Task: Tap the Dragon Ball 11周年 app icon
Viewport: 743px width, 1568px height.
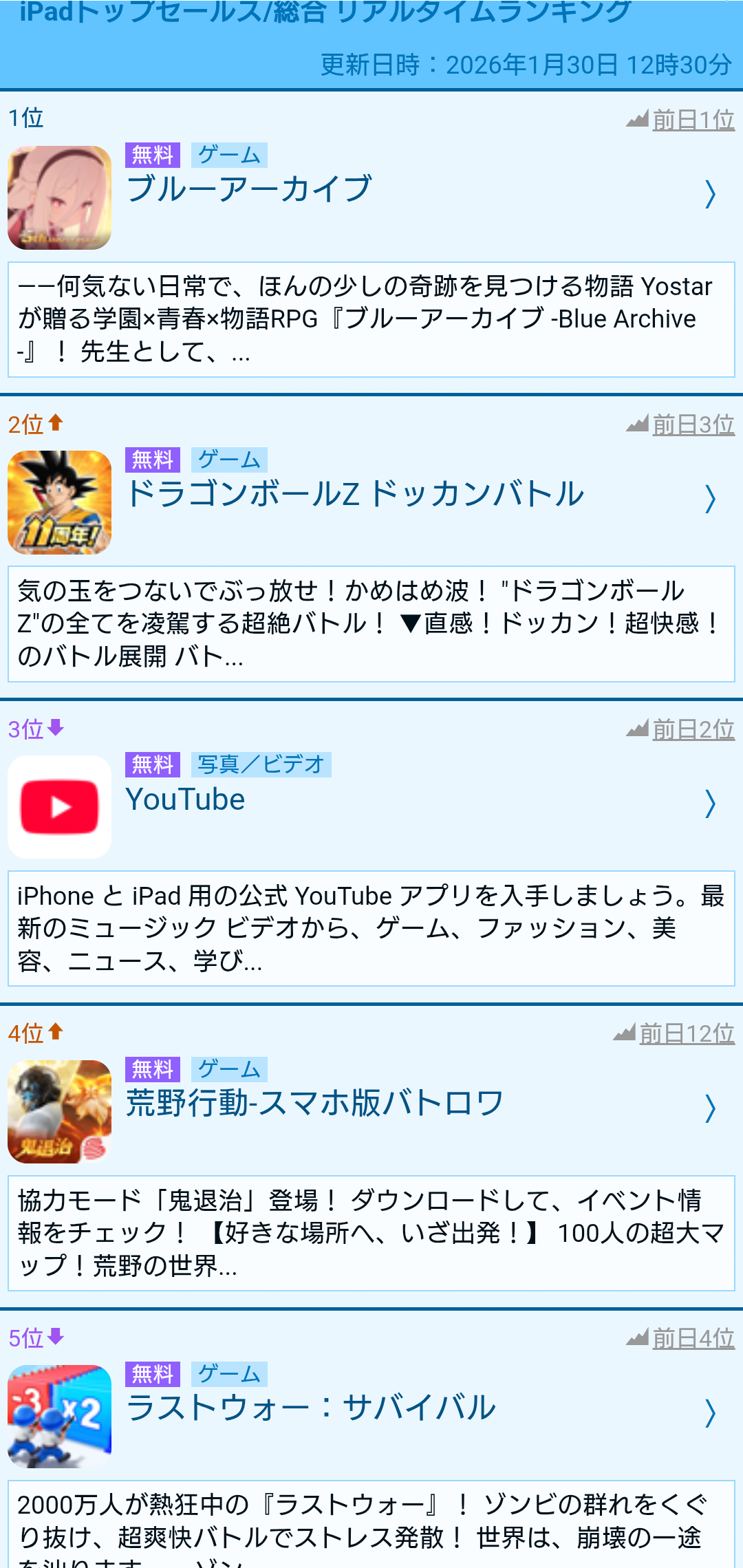Action: tap(60, 502)
